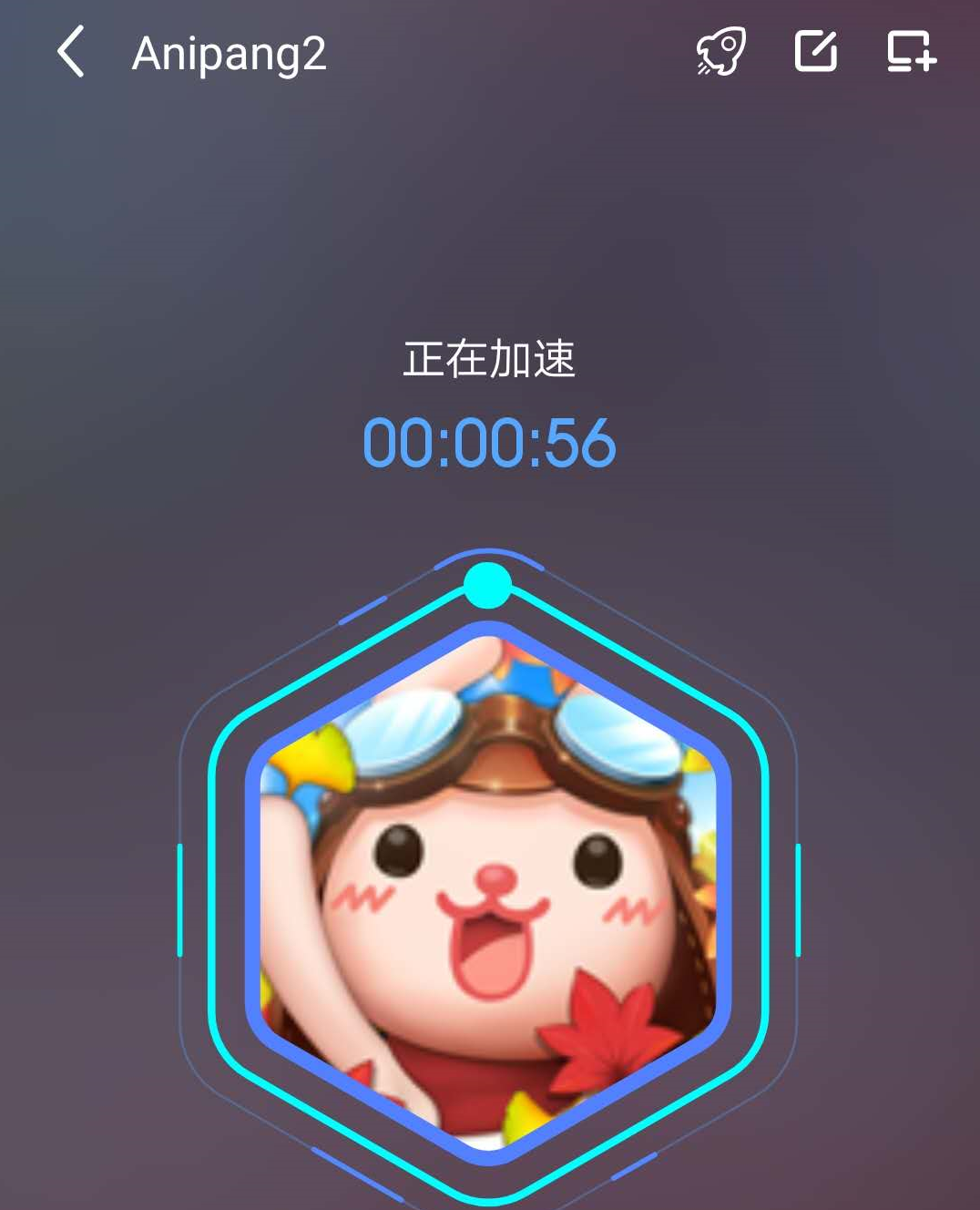The image size is (980, 1210).
Task: Tap the rocket boost icon
Action: 721,52
